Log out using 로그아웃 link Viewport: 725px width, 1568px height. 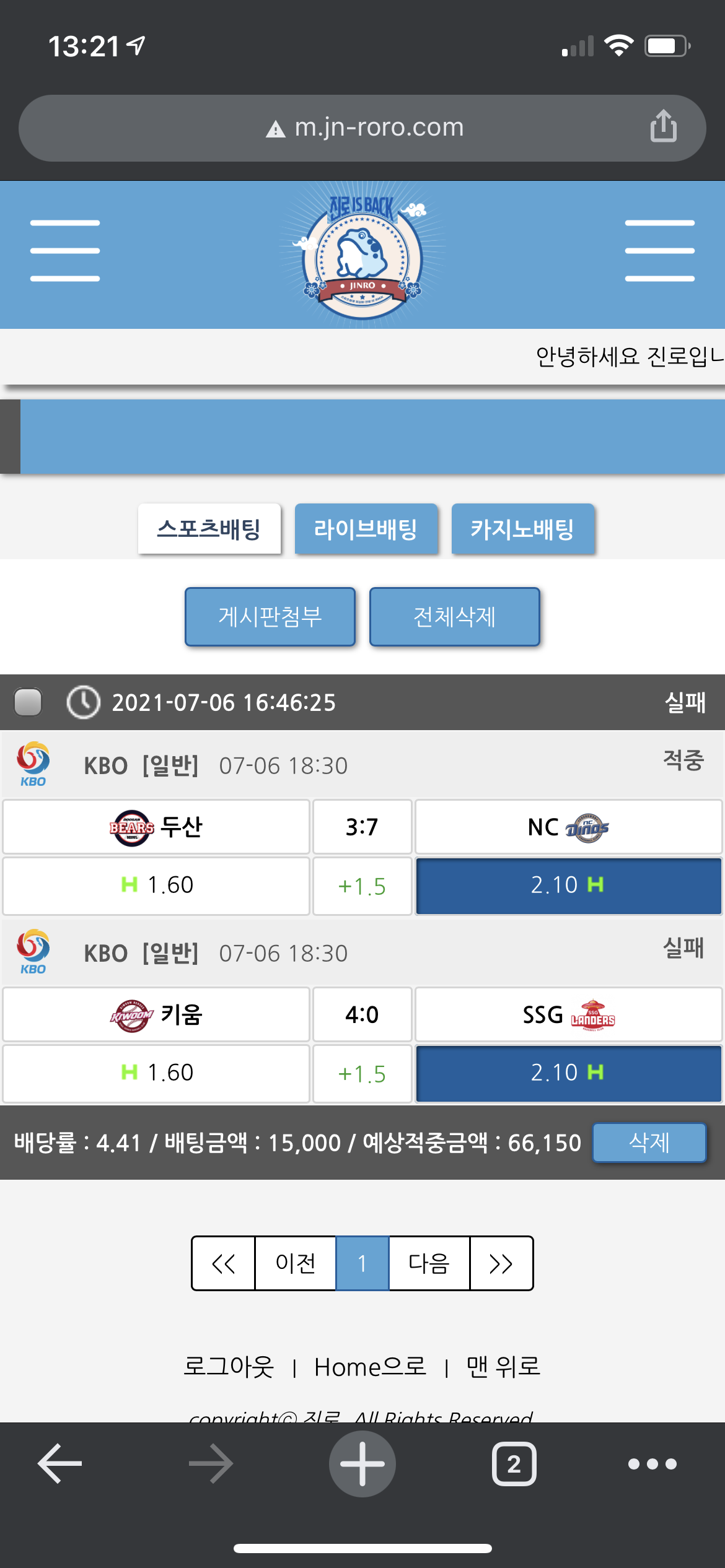click(229, 1366)
